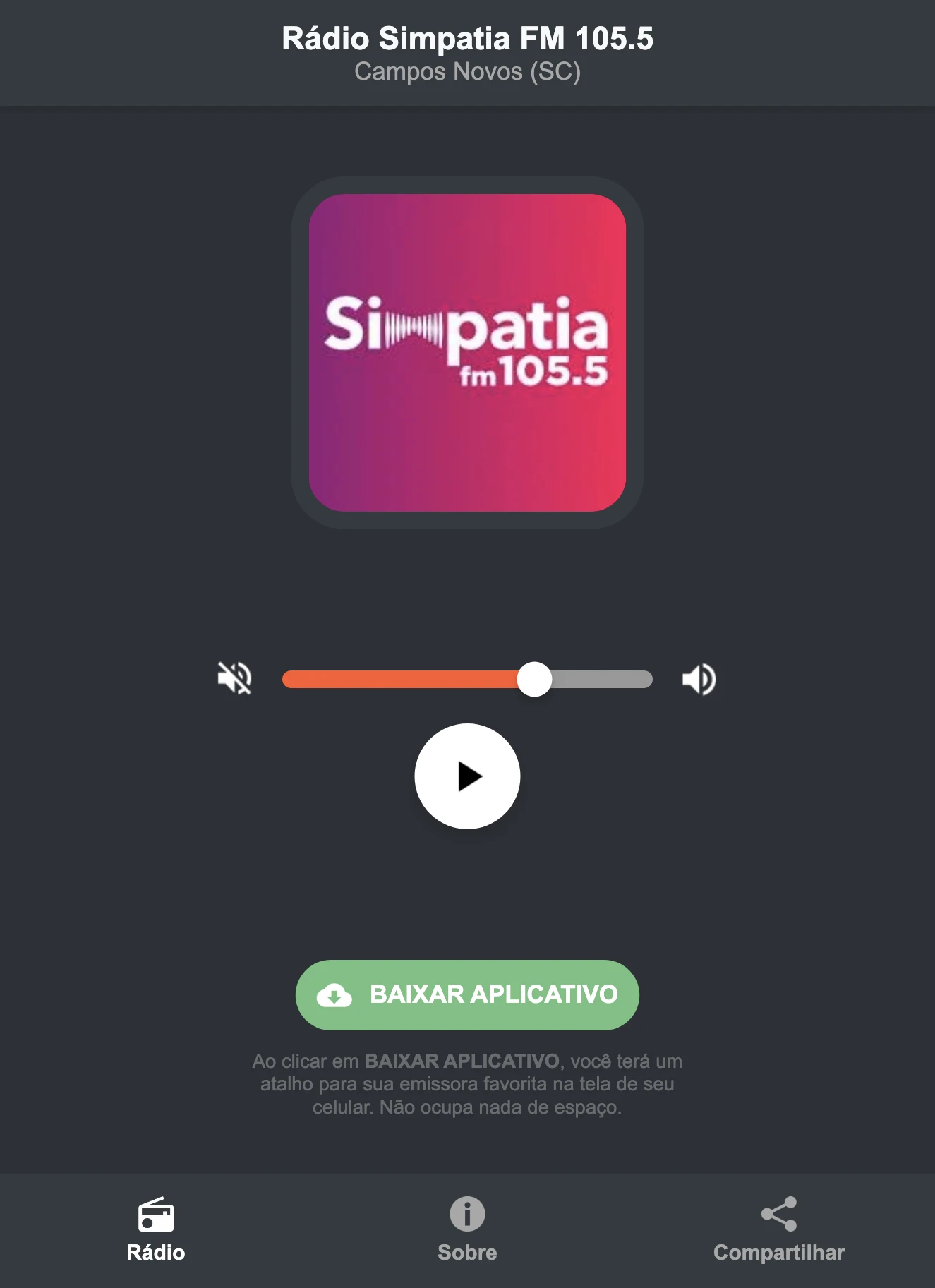Switch to the Sobre tab
935x1288 pixels.
click(x=466, y=1232)
